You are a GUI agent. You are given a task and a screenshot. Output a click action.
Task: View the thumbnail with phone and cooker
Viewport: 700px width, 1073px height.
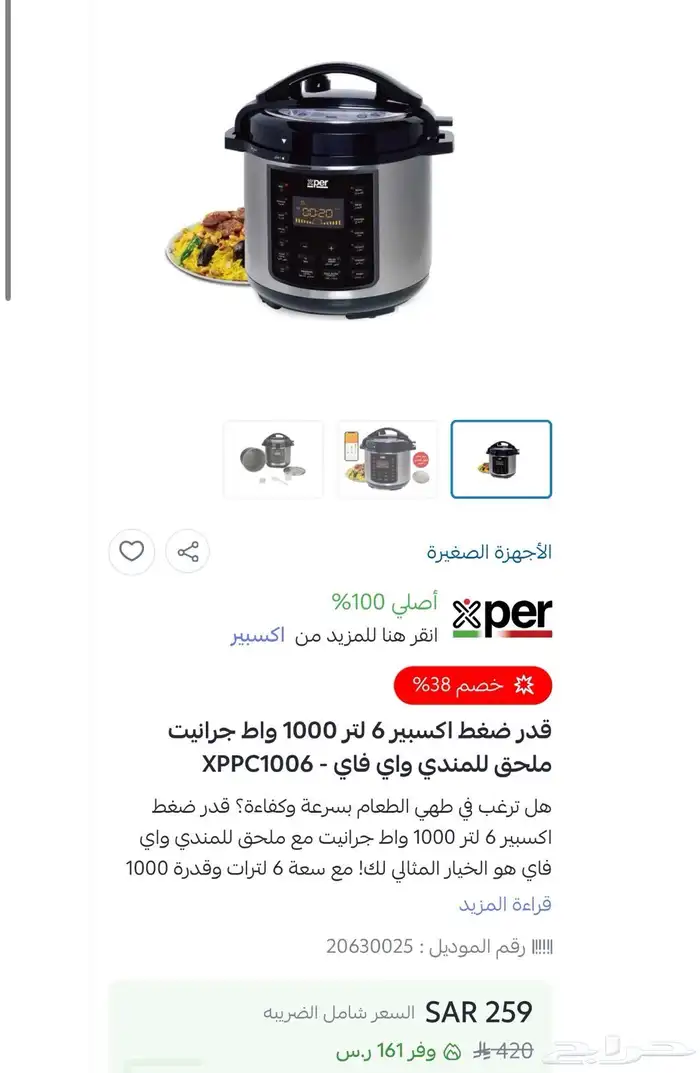click(387, 459)
